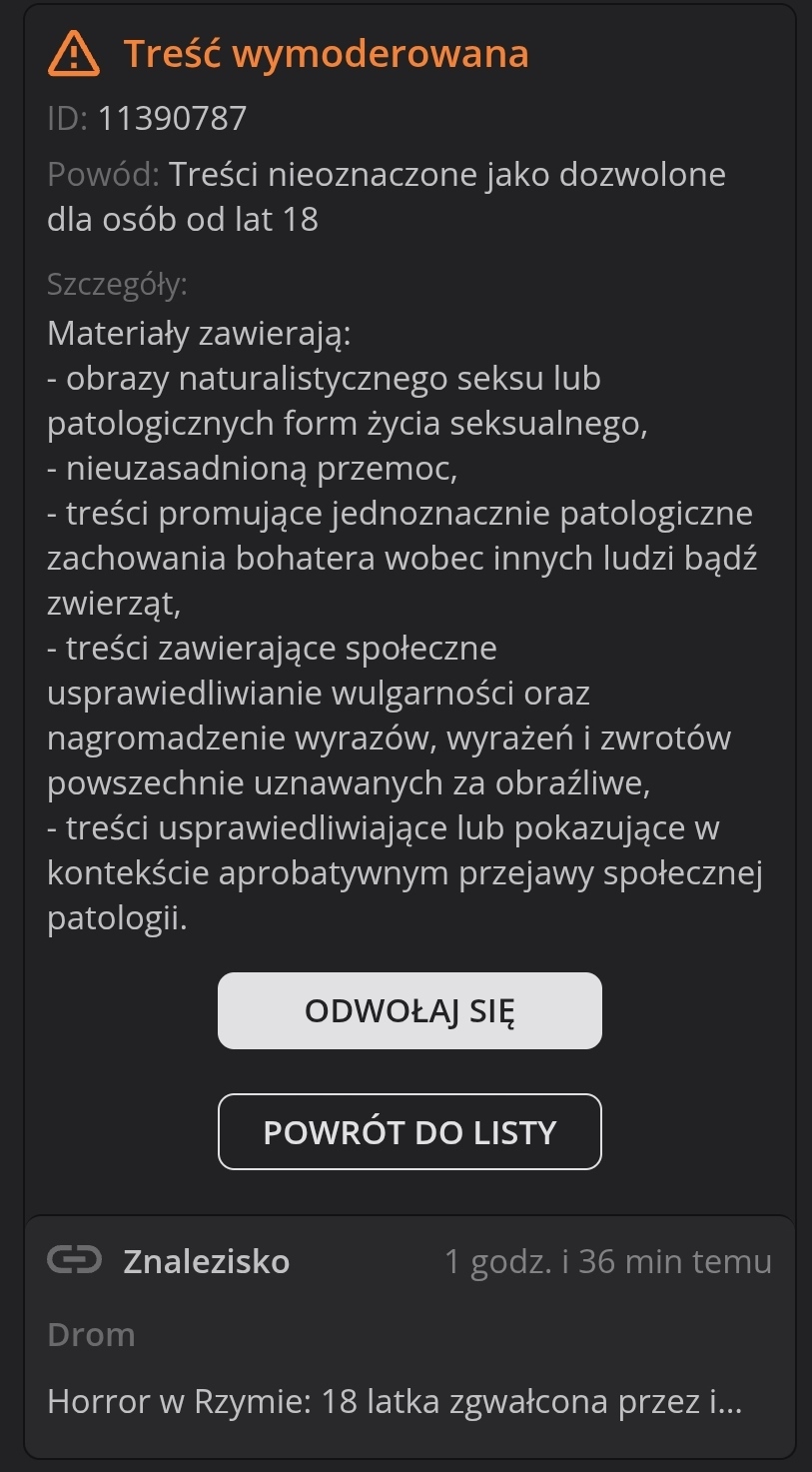The width and height of the screenshot is (812, 1472).
Task: Tap the ODWOŁAJ SIĘ appeal button
Action: (x=409, y=1010)
